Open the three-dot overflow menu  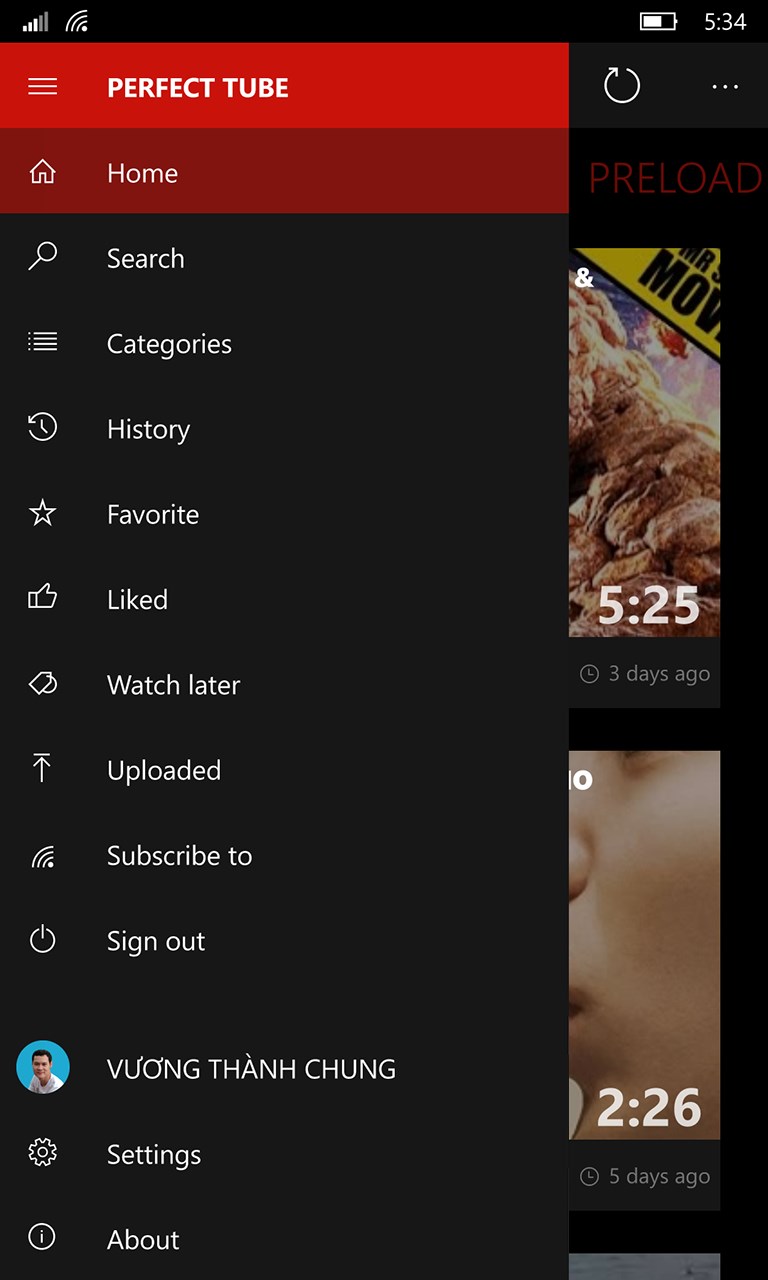tap(725, 87)
